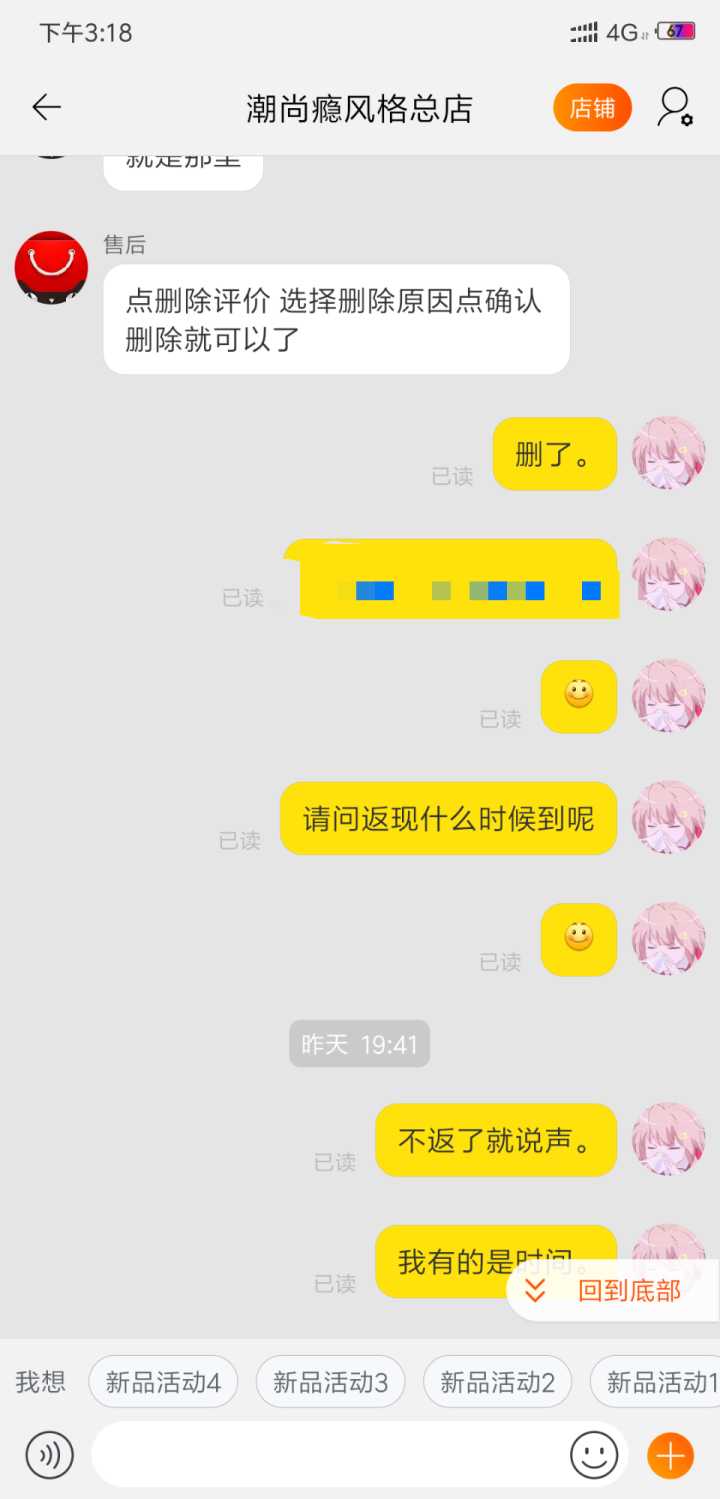720x1499 pixels.
Task: Jump to bottom with 回到底部
Action: click(611, 1290)
